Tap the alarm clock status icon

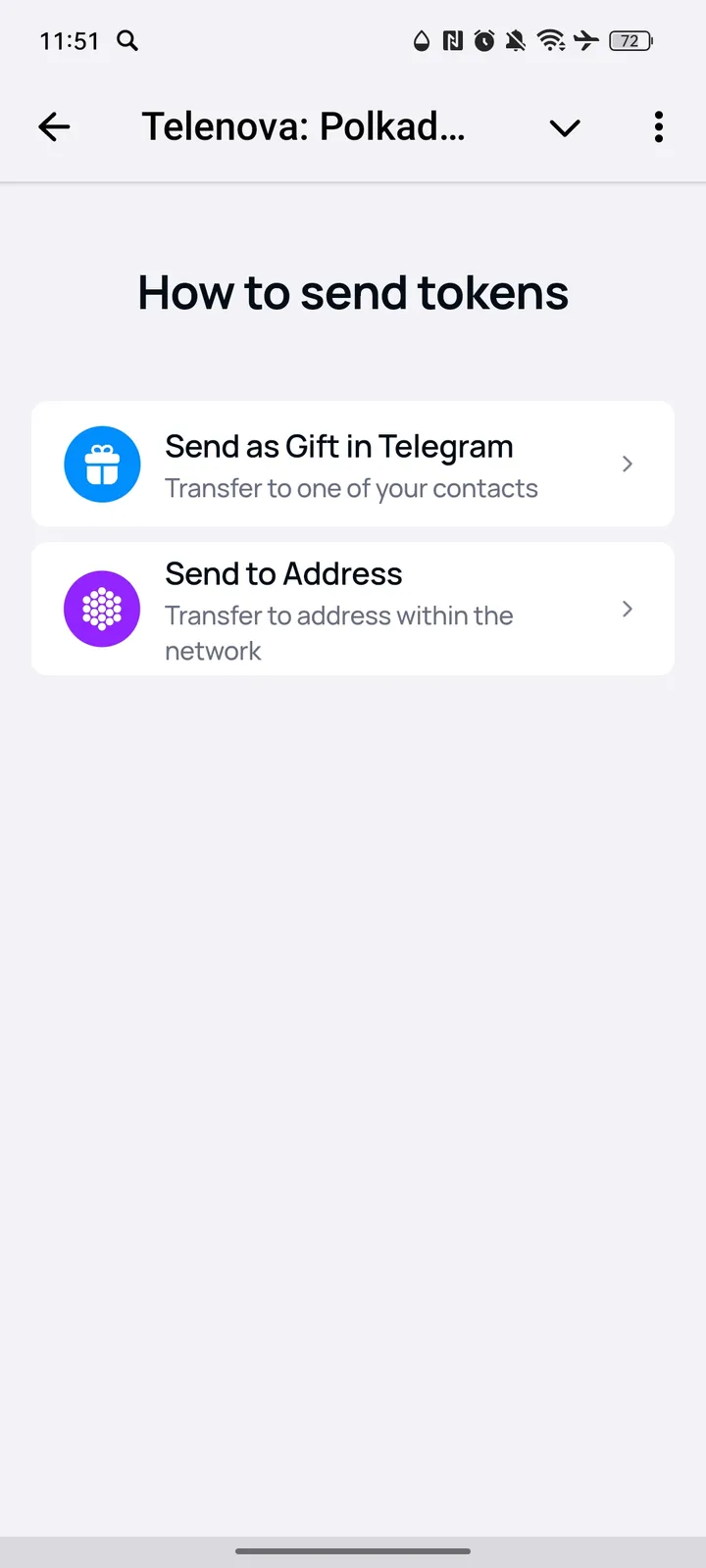pyautogui.click(x=484, y=41)
